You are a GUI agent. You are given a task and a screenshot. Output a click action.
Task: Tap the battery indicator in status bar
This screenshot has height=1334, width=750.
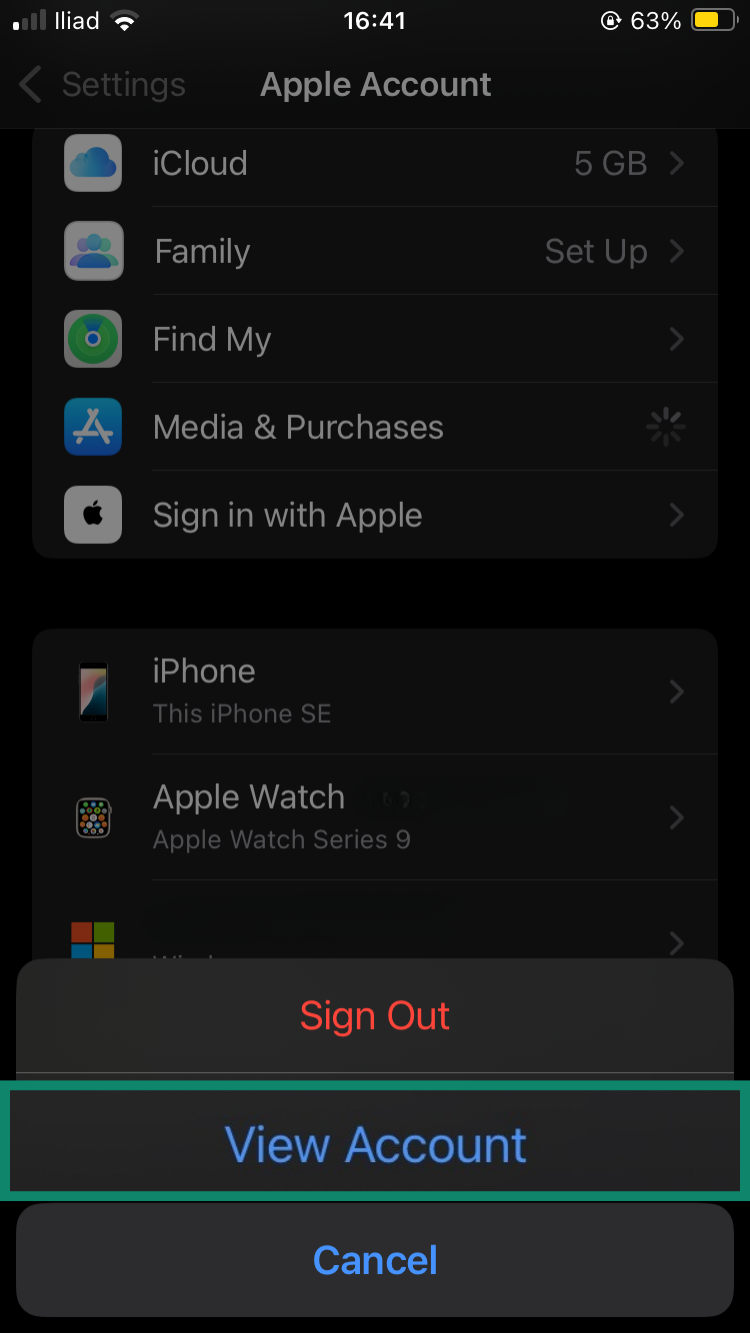click(x=716, y=19)
